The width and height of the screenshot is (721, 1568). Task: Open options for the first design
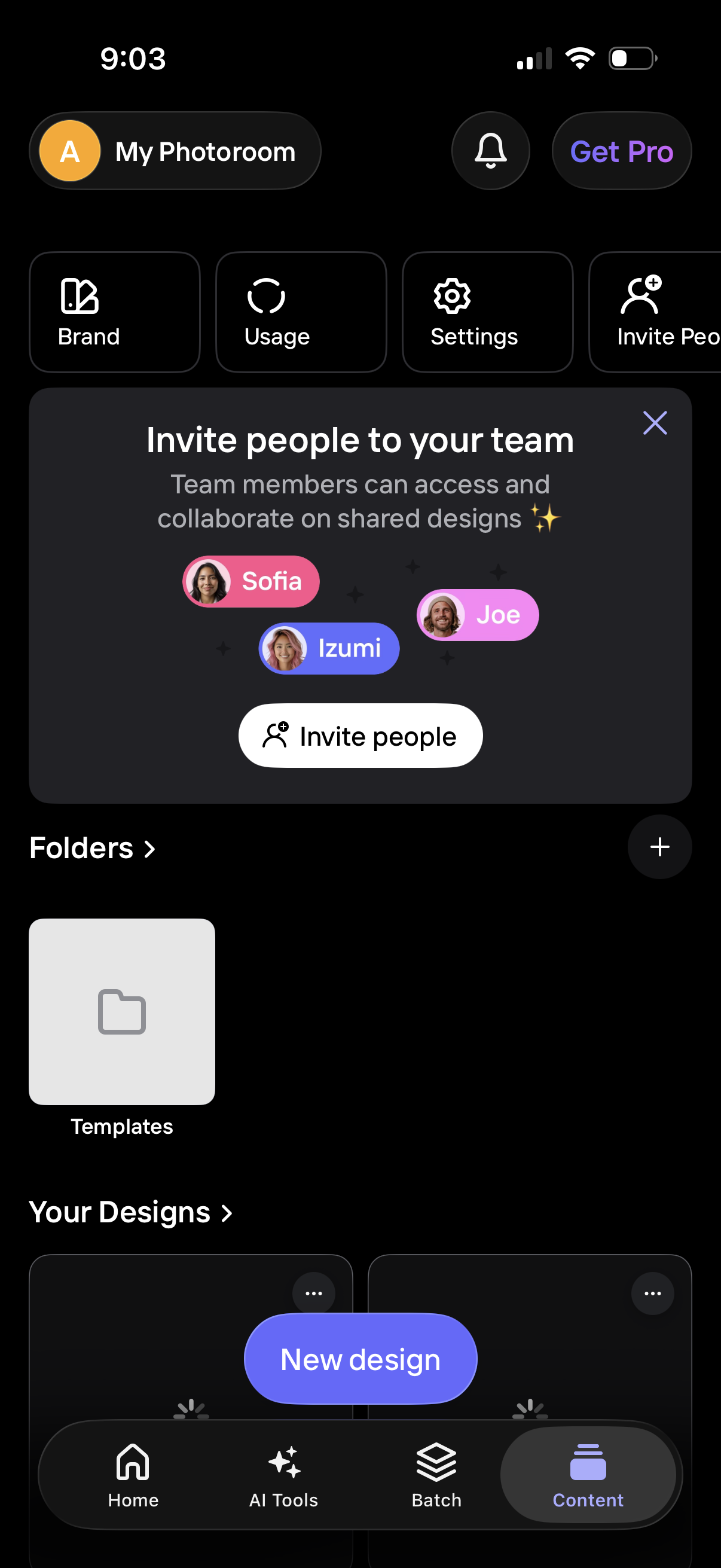tap(313, 1294)
